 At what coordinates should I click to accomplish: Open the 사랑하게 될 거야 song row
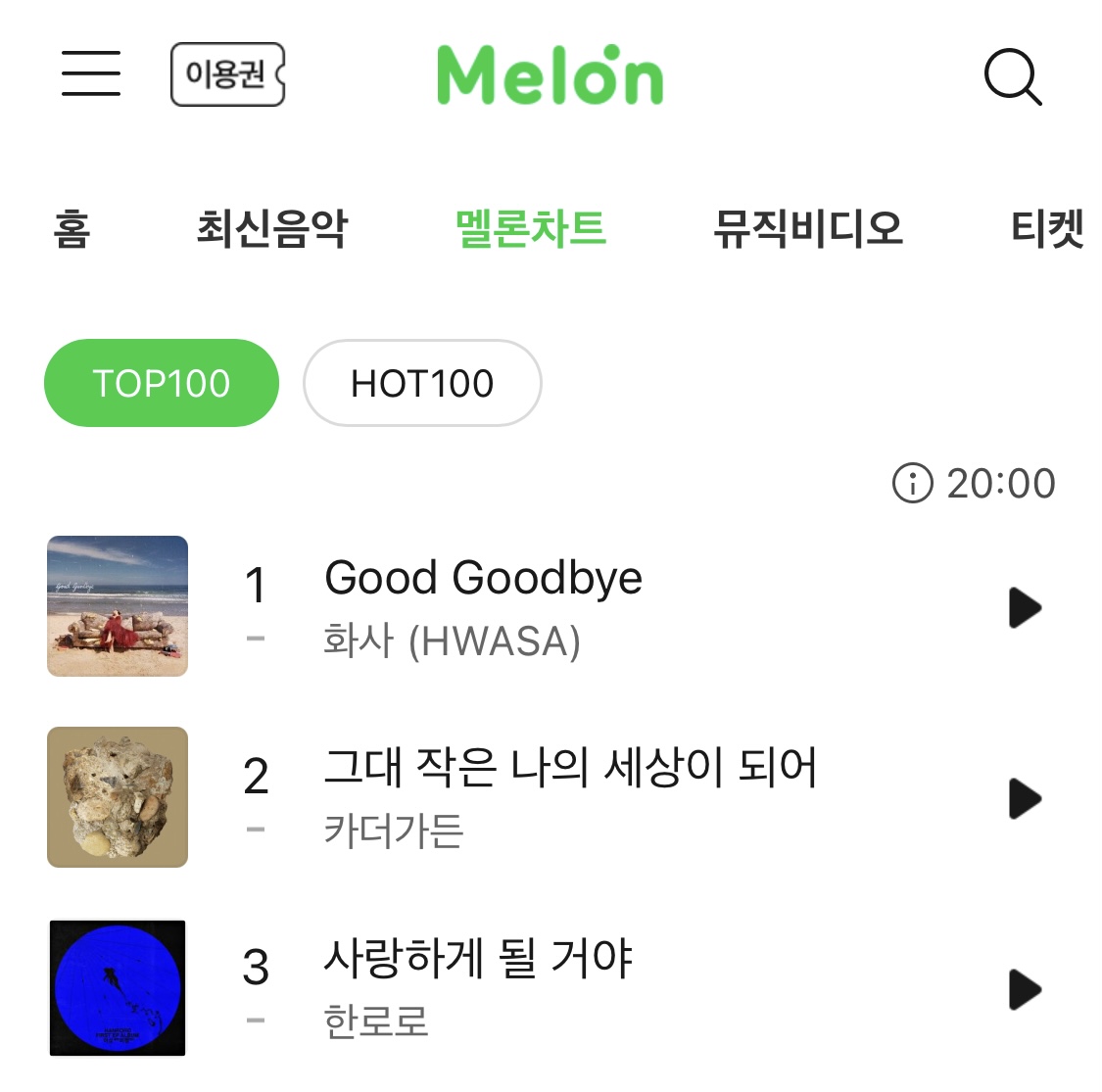[478, 989]
